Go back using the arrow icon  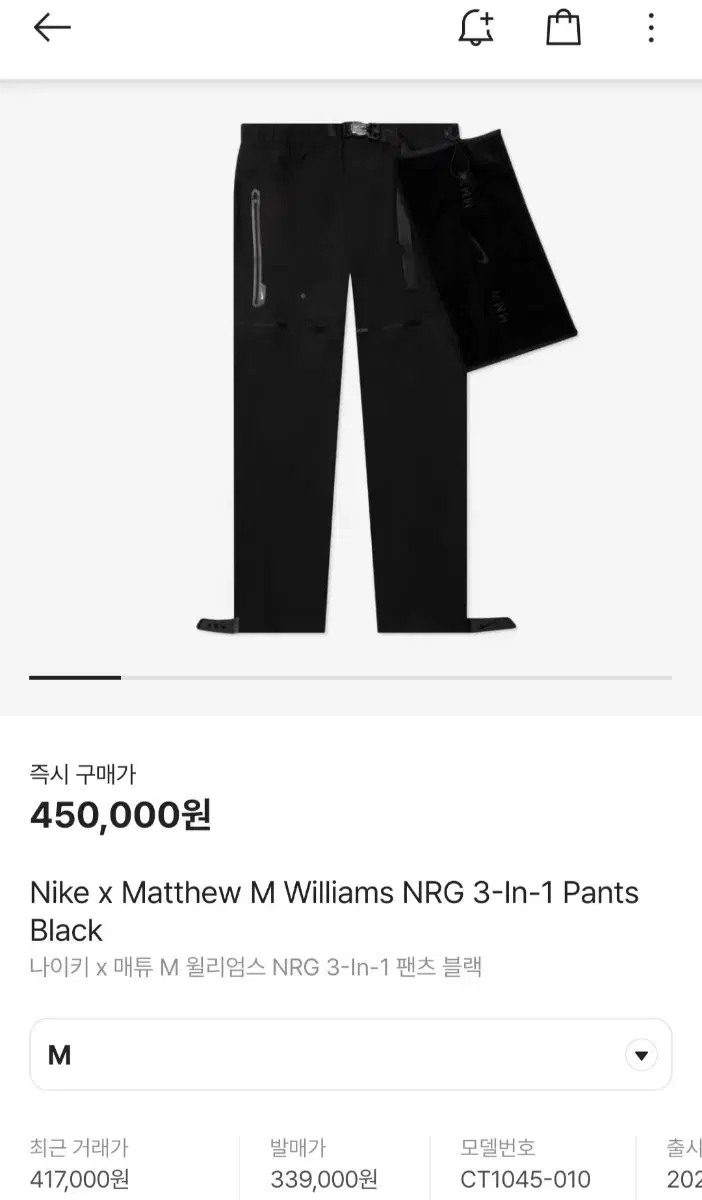pyautogui.click(x=52, y=28)
